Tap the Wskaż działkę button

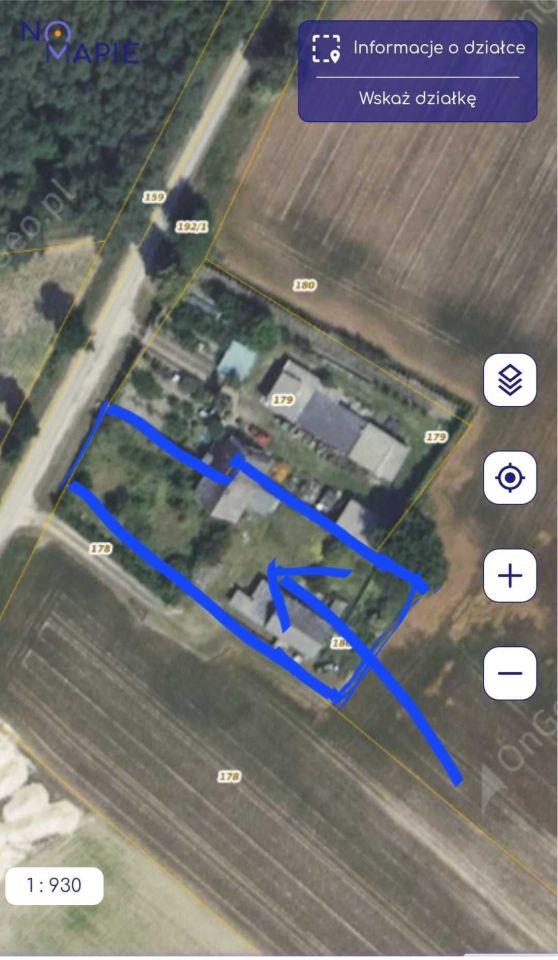[x=417, y=98]
